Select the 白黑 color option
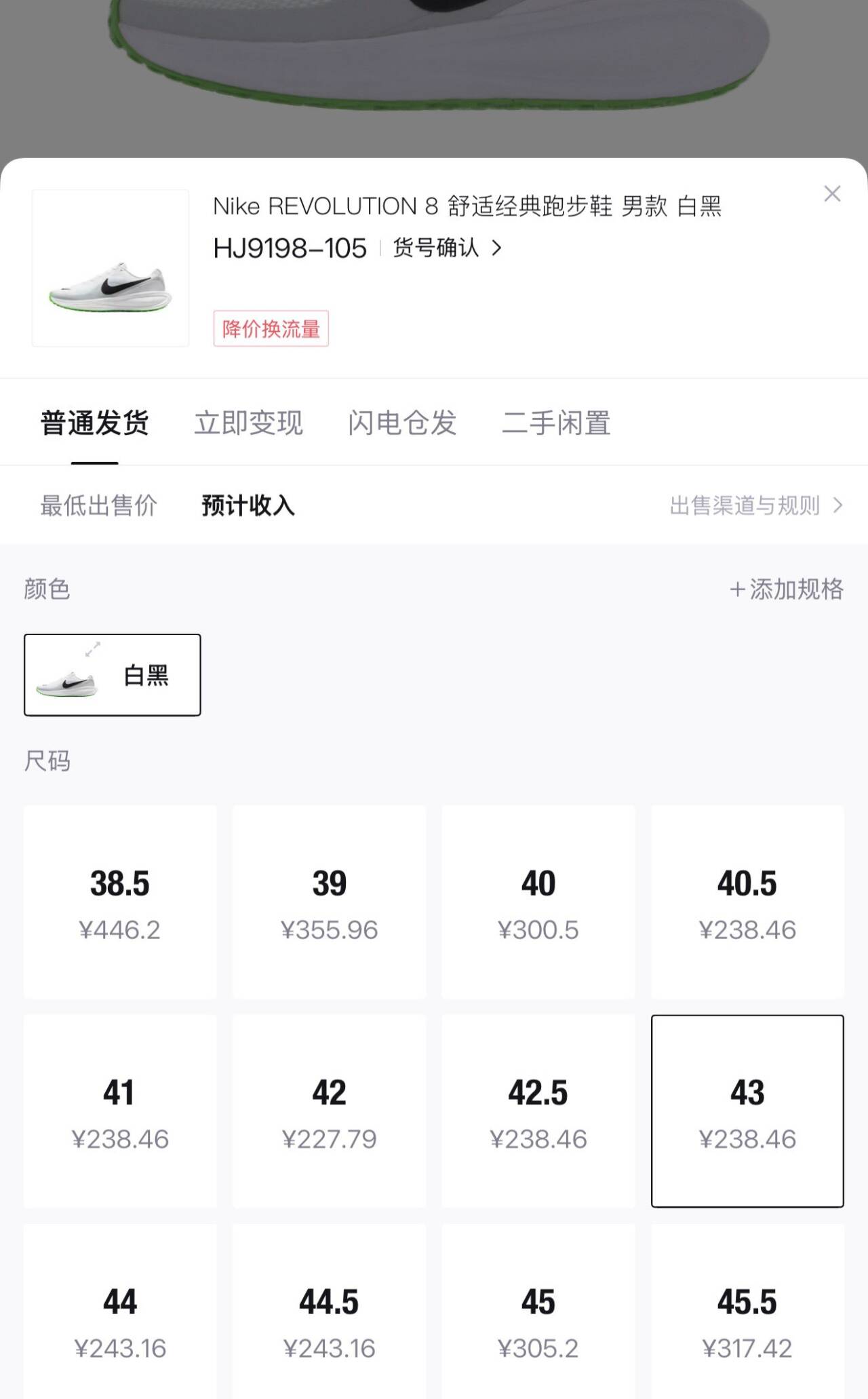 pyautogui.click(x=113, y=675)
